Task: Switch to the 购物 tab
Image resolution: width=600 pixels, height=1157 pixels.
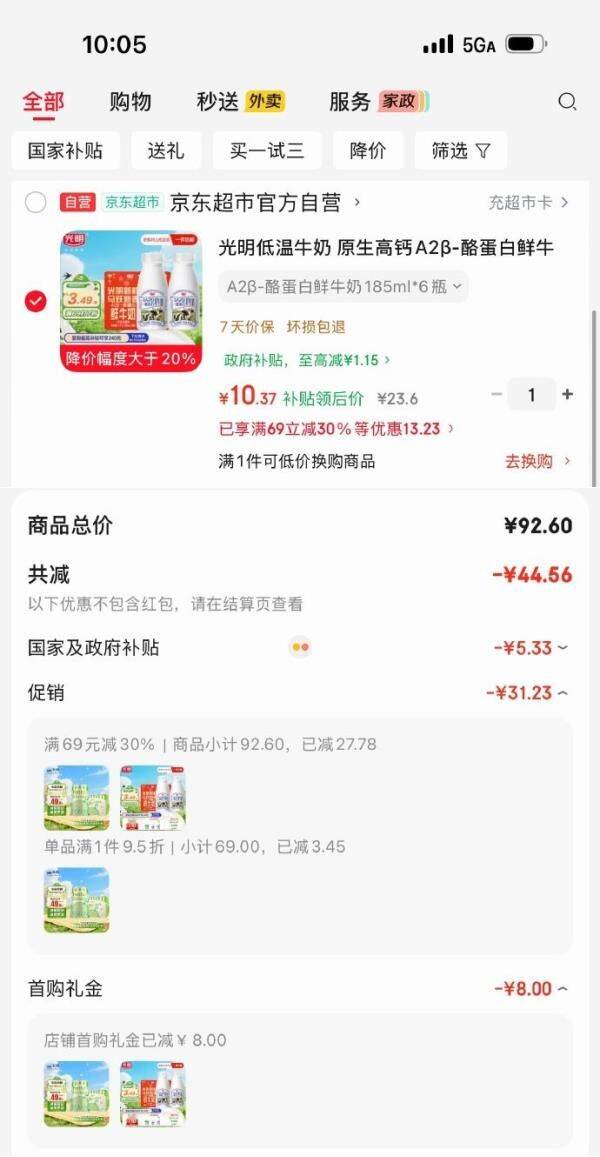Action: pyautogui.click(x=130, y=101)
